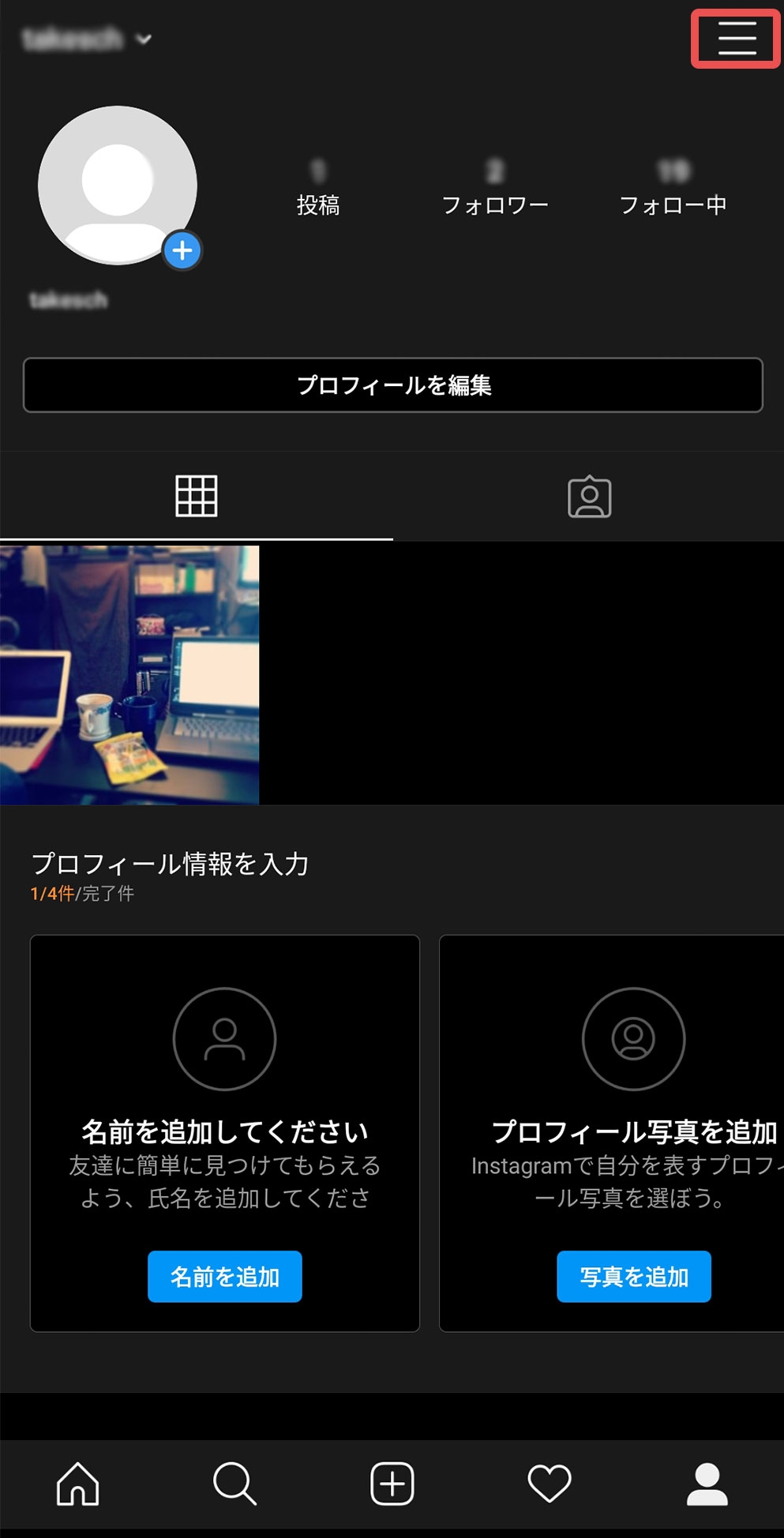Expand the account switcher dropdown

(143, 39)
